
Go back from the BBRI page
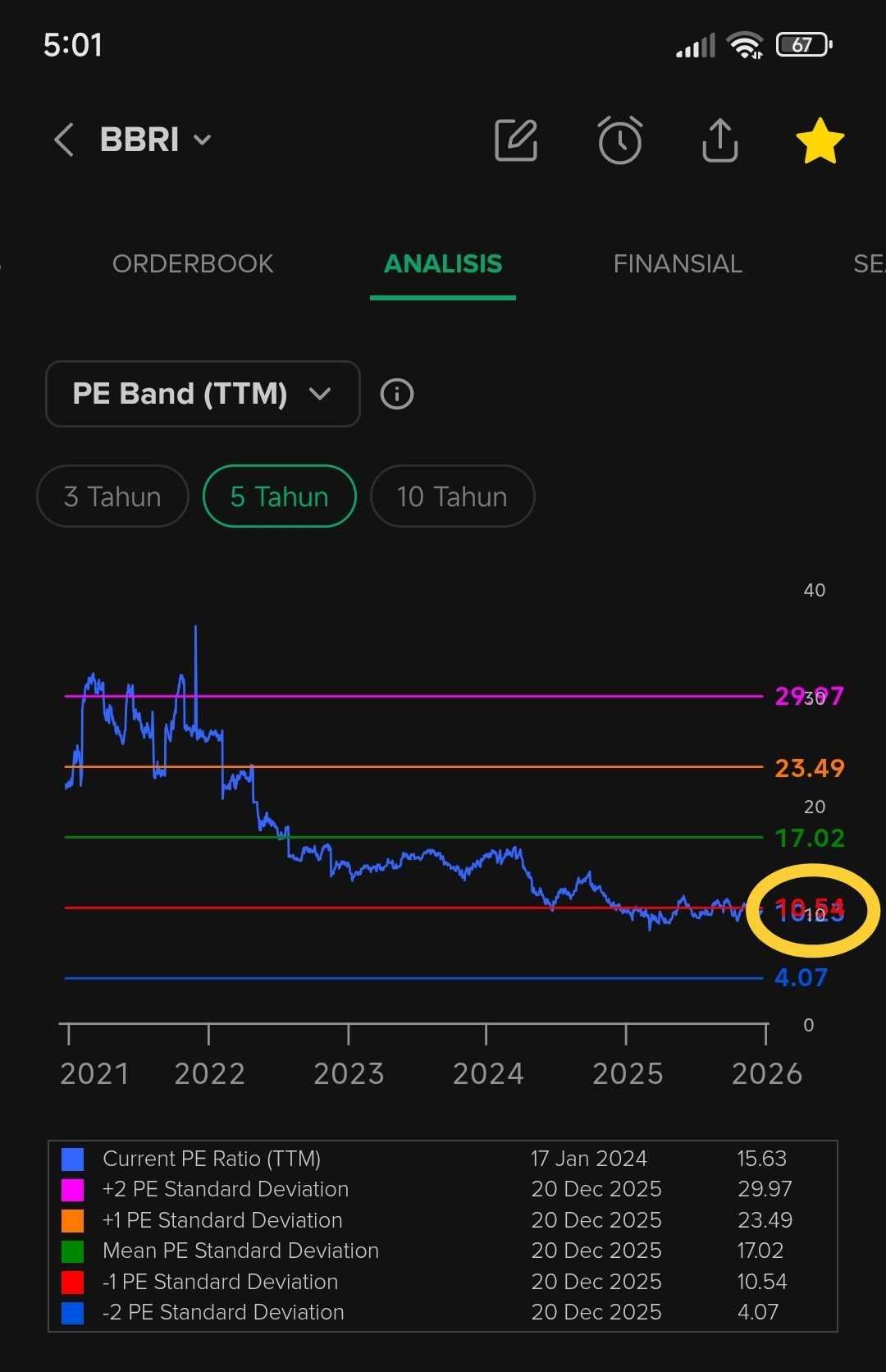tap(64, 140)
